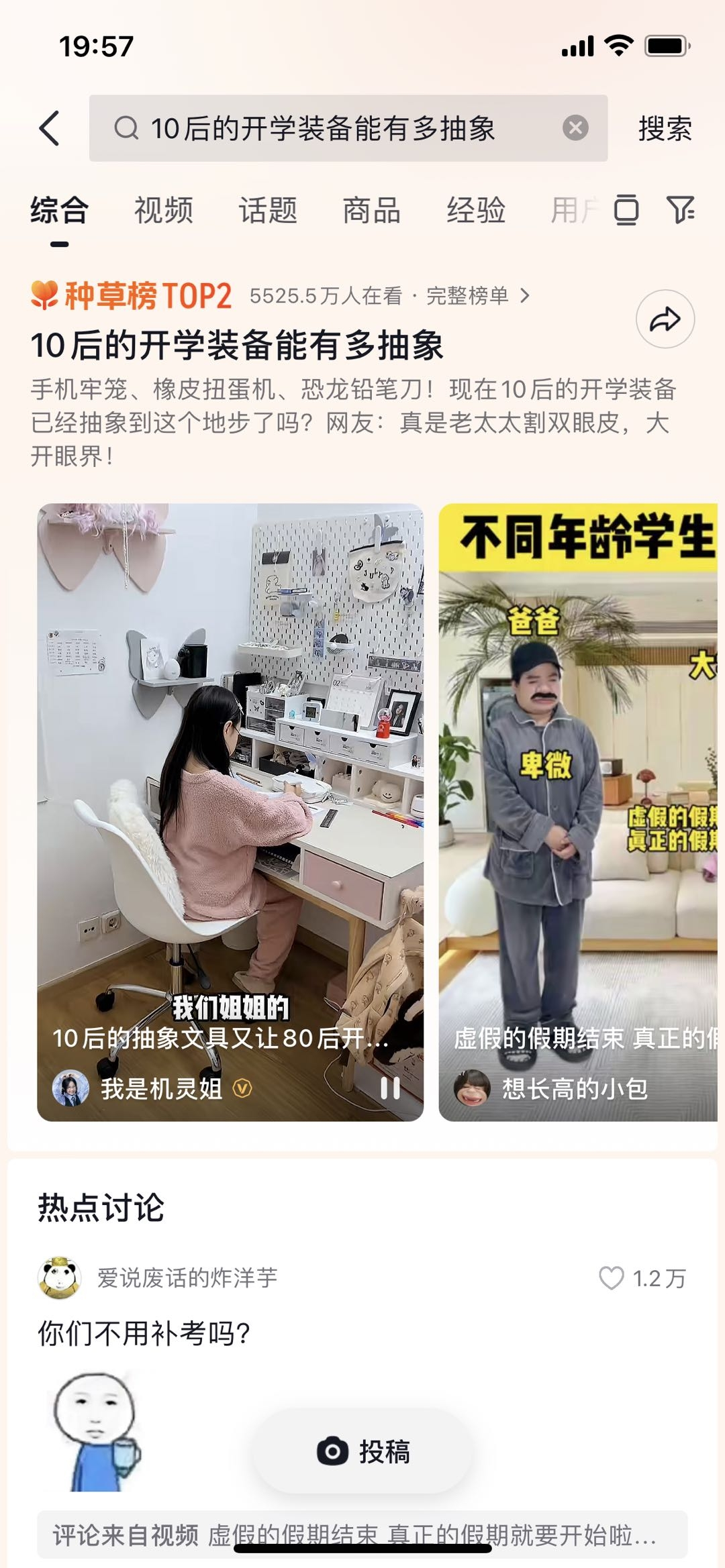Open the video linked after 评论来自视频
This screenshot has height=1568, width=725.
tap(430, 1535)
